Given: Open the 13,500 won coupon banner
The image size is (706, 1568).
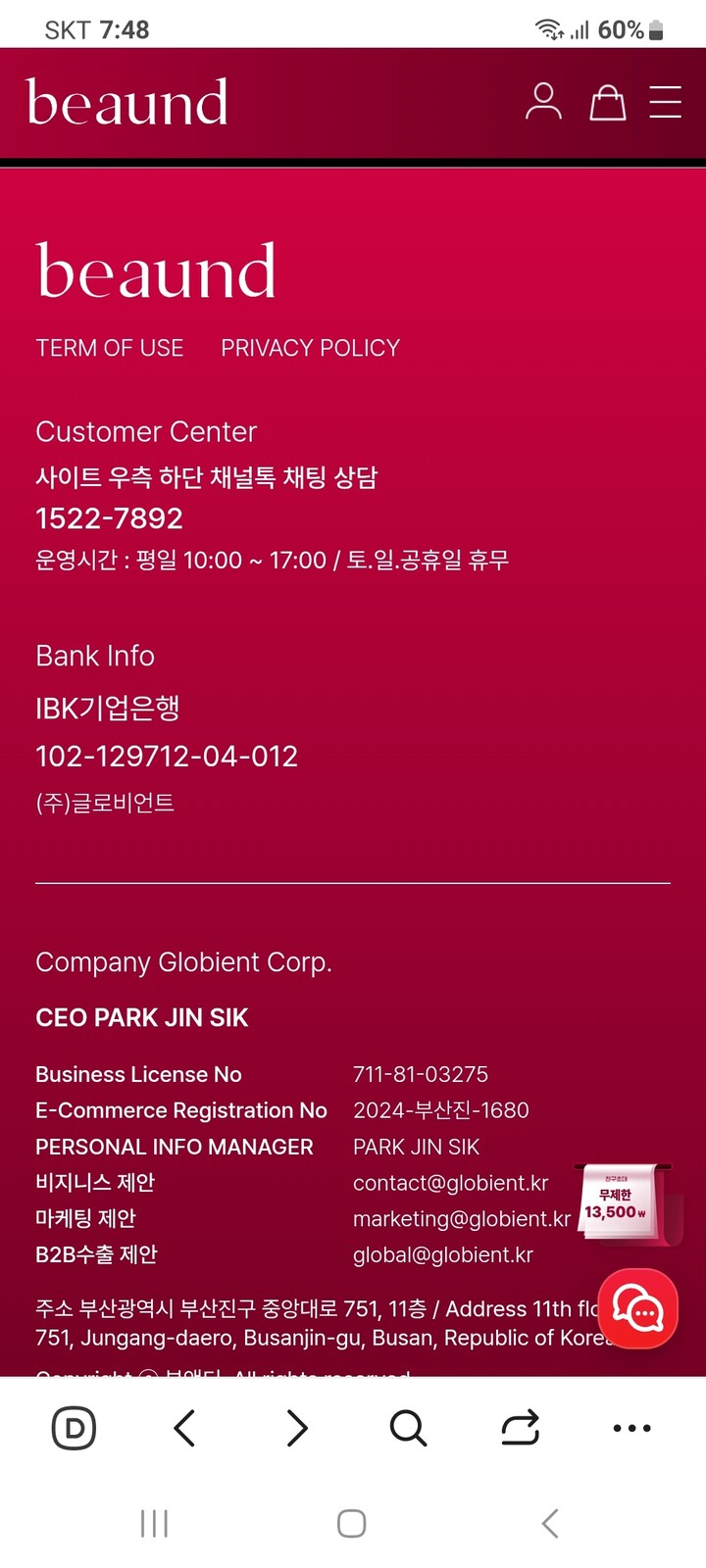Looking at the screenshot, I should pos(625,1203).
